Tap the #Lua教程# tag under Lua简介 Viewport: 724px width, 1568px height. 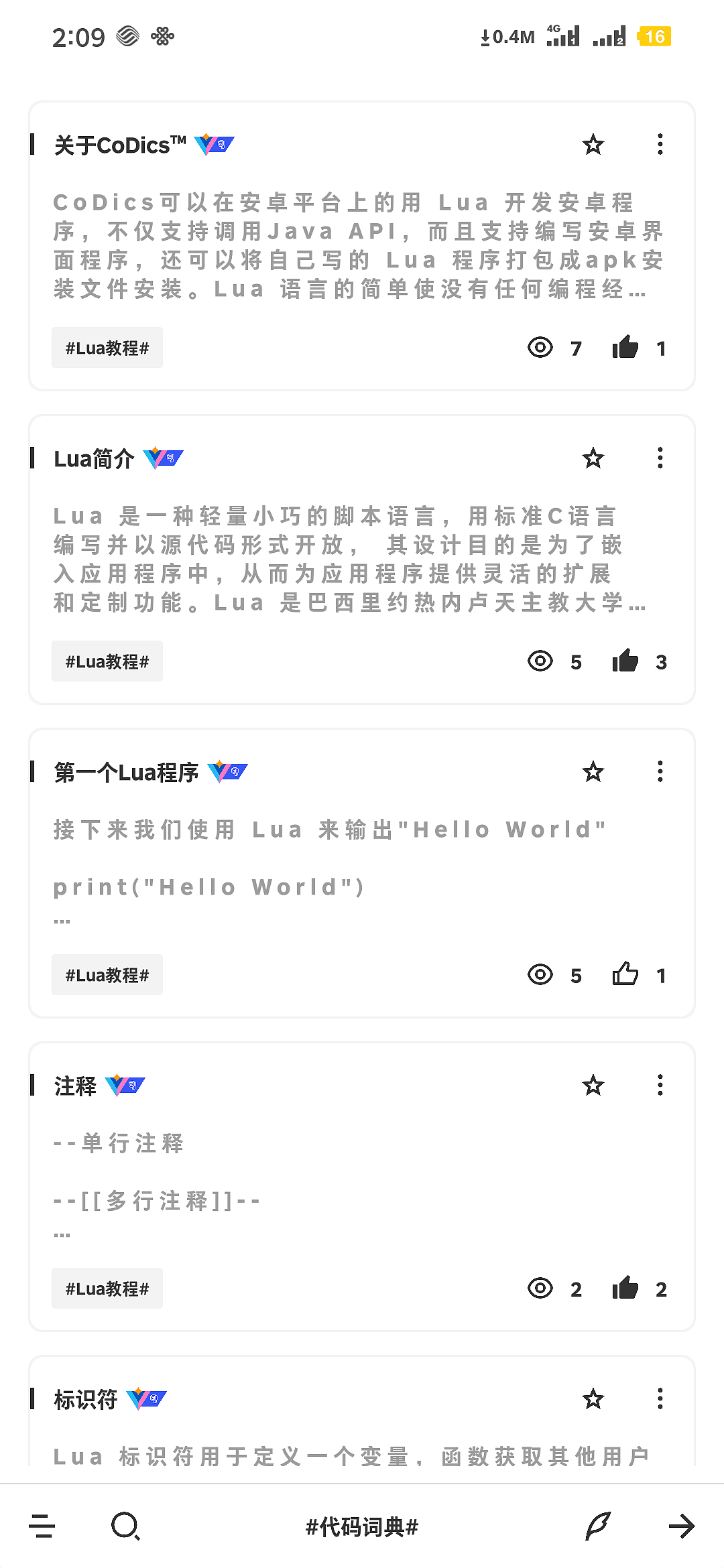[107, 661]
